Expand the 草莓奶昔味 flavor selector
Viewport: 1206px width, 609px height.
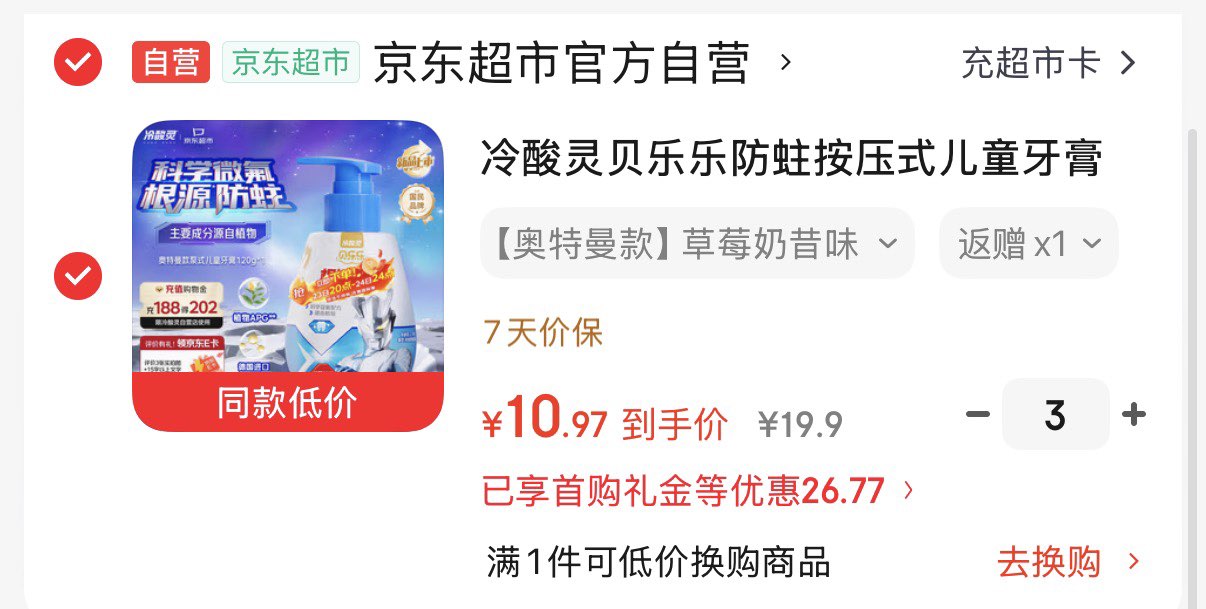(697, 244)
